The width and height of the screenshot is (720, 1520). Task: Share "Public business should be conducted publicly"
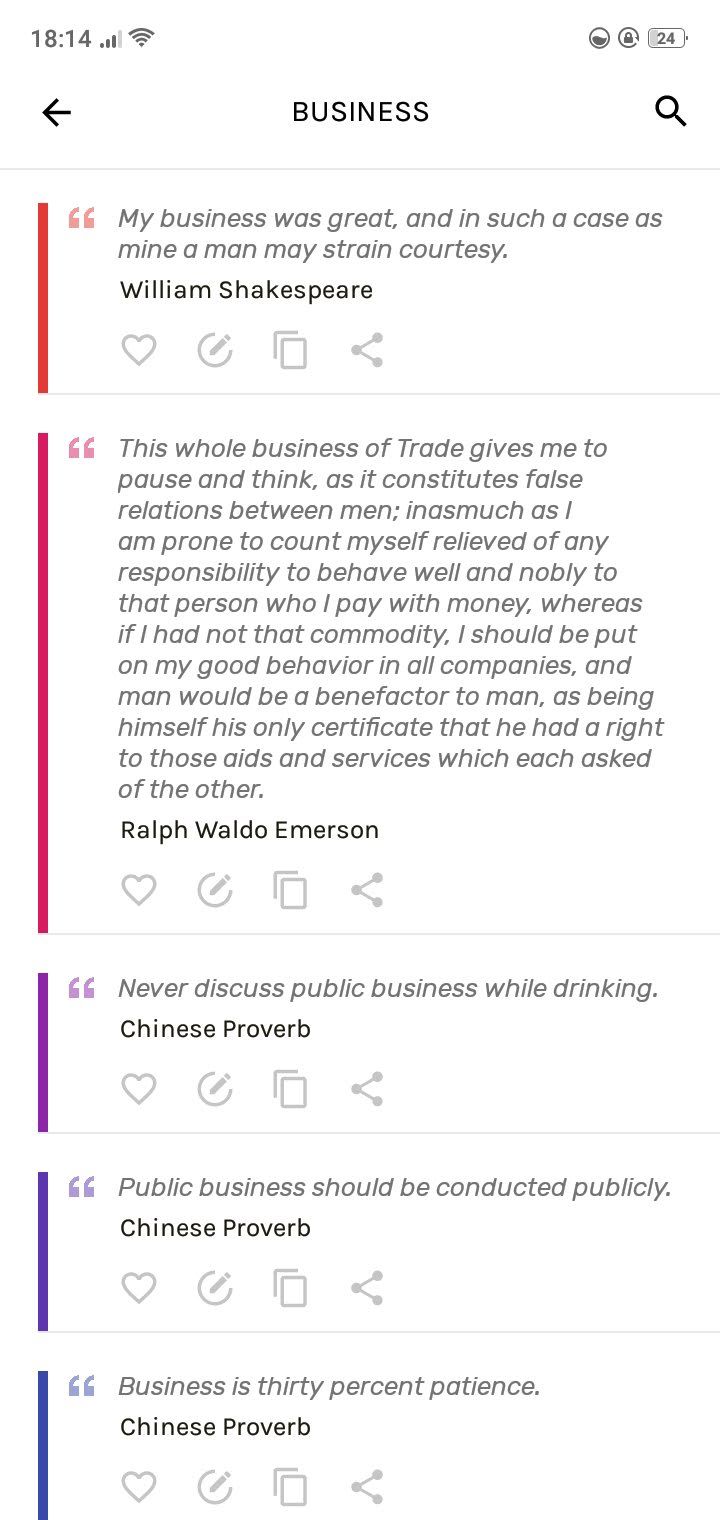[x=365, y=1288]
